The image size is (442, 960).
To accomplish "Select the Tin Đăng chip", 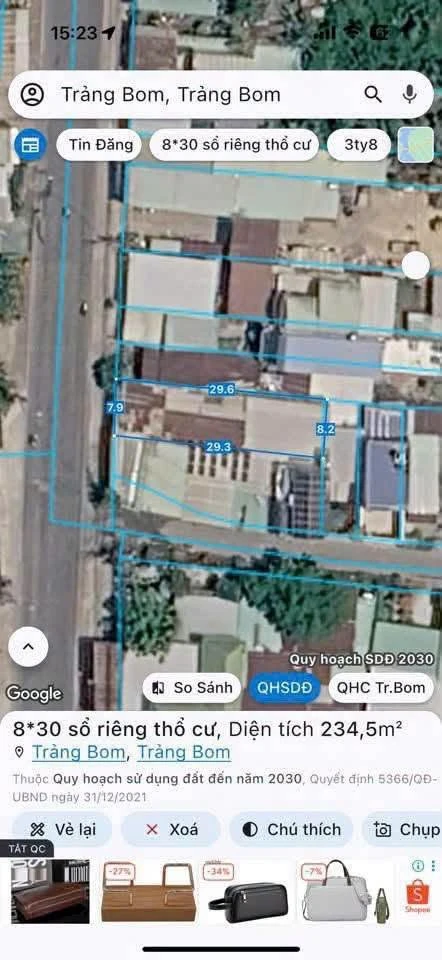I will [100, 145].
